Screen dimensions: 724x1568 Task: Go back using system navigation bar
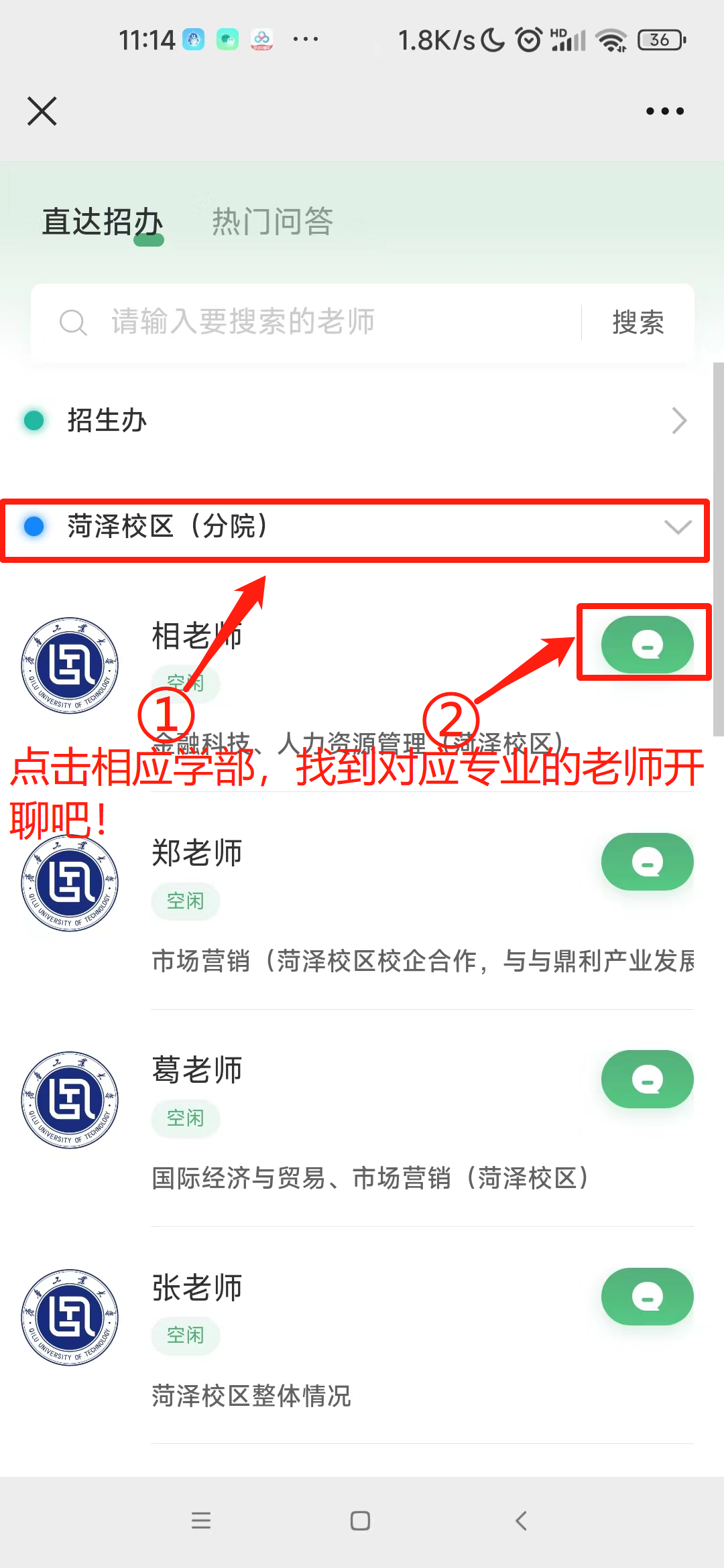(522, 1520)
